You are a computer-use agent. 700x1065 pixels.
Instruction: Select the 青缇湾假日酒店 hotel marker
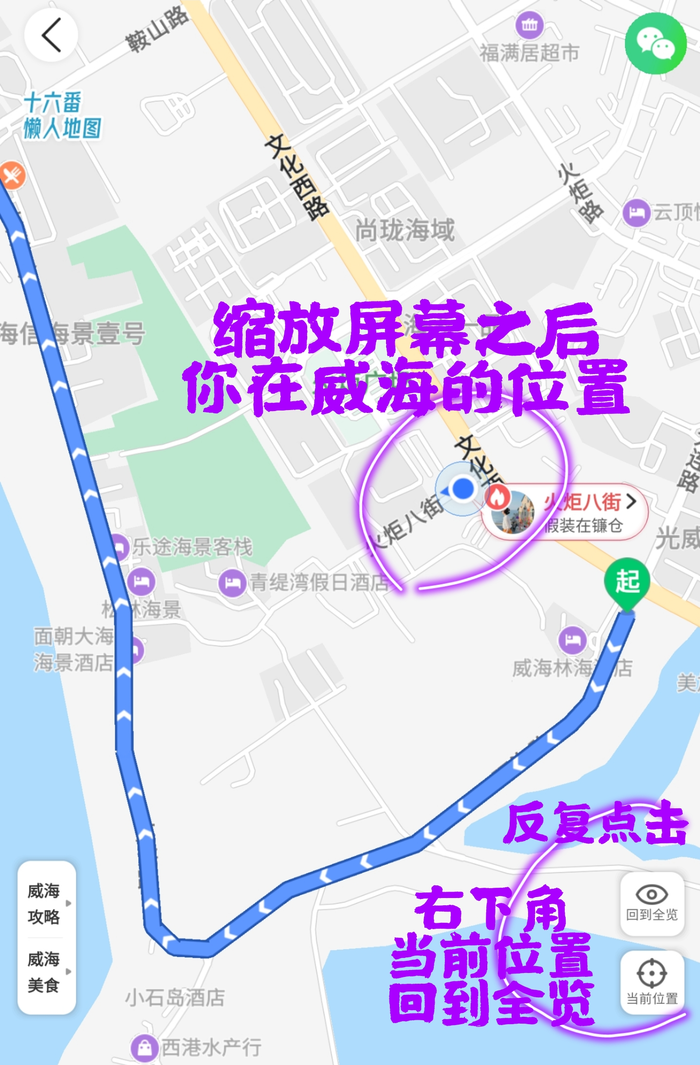(232, 582)
